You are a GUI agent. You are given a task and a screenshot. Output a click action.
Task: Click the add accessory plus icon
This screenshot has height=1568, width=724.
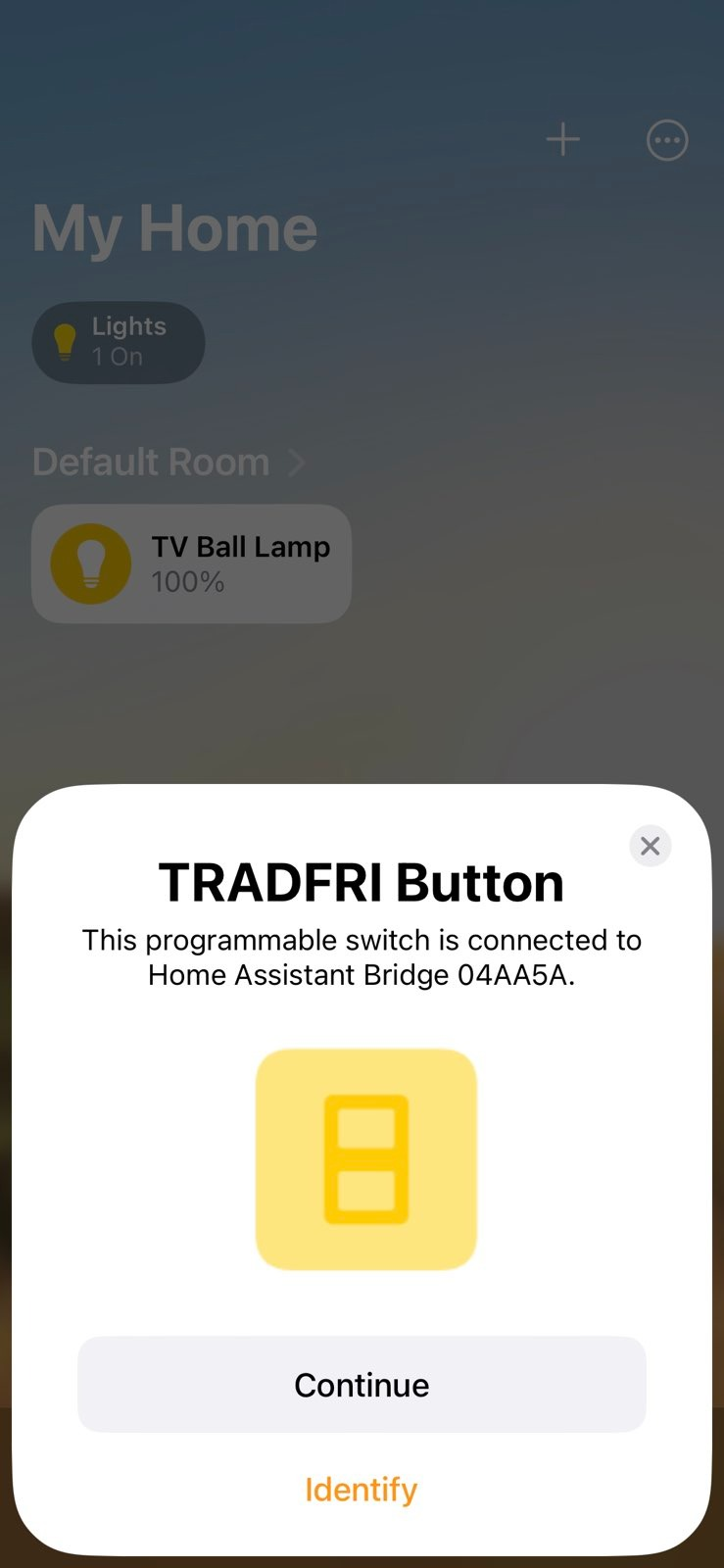point(562,139)
